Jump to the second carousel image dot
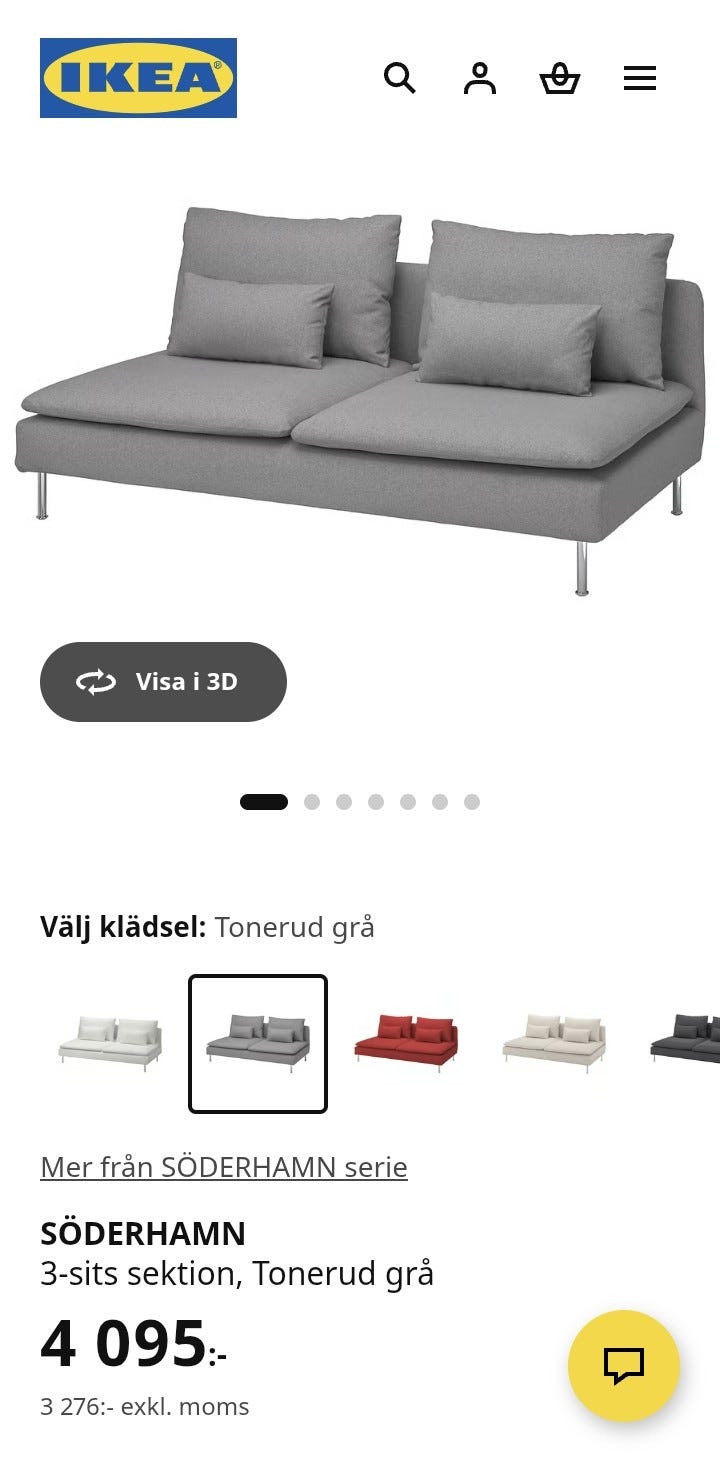The image size is (720, 1457). click(313, 801)
